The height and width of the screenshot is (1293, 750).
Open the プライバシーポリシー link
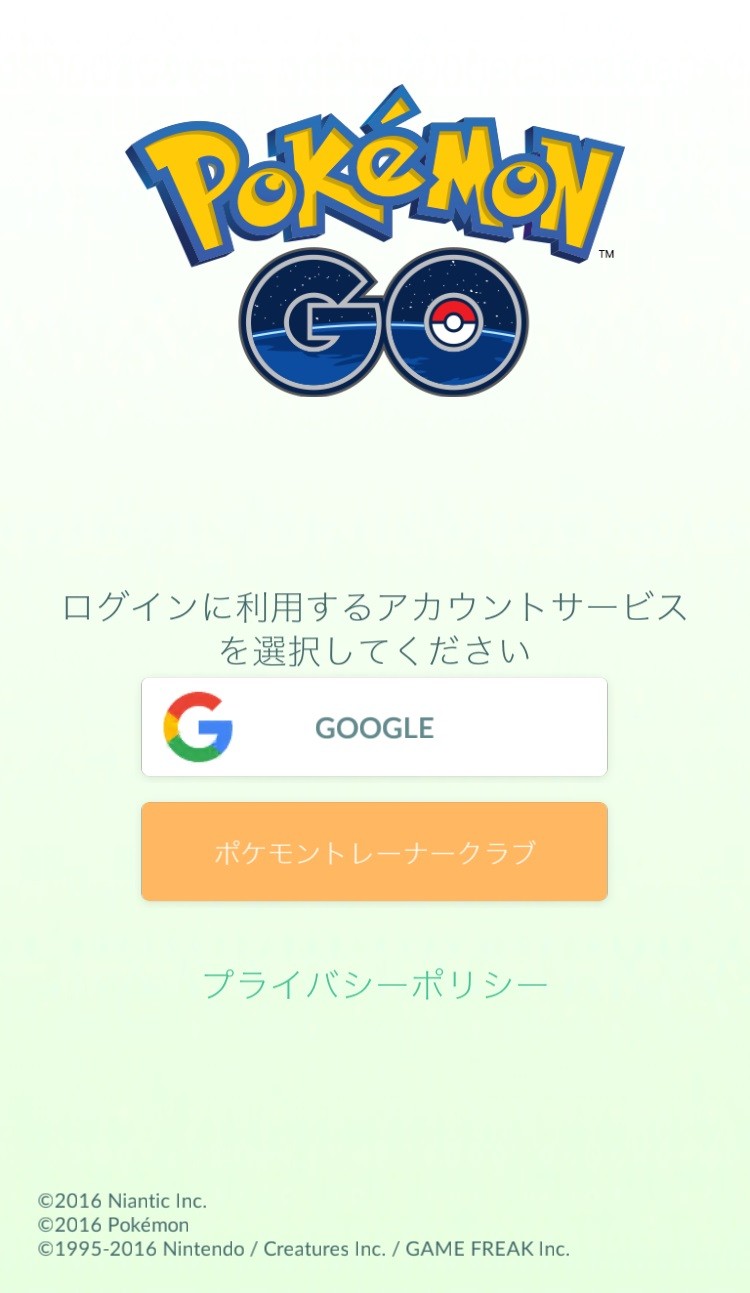[x=375, y=982]
